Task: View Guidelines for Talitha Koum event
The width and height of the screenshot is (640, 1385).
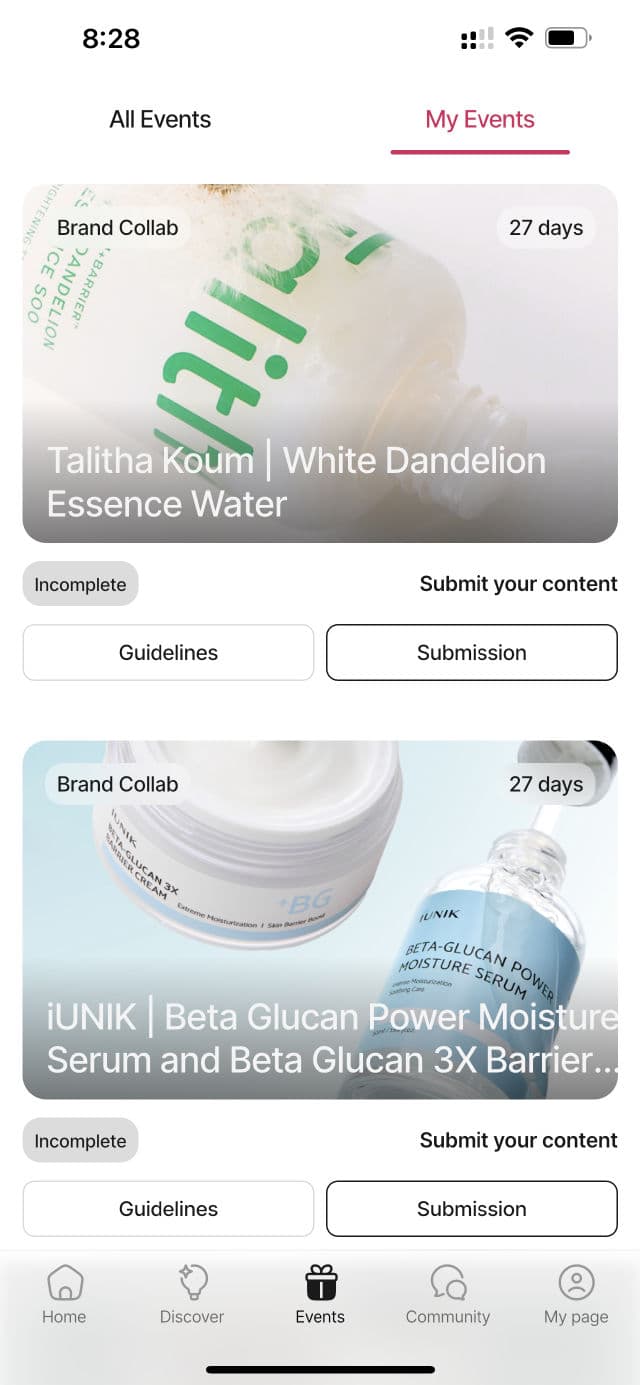Action: pos(168,653)
